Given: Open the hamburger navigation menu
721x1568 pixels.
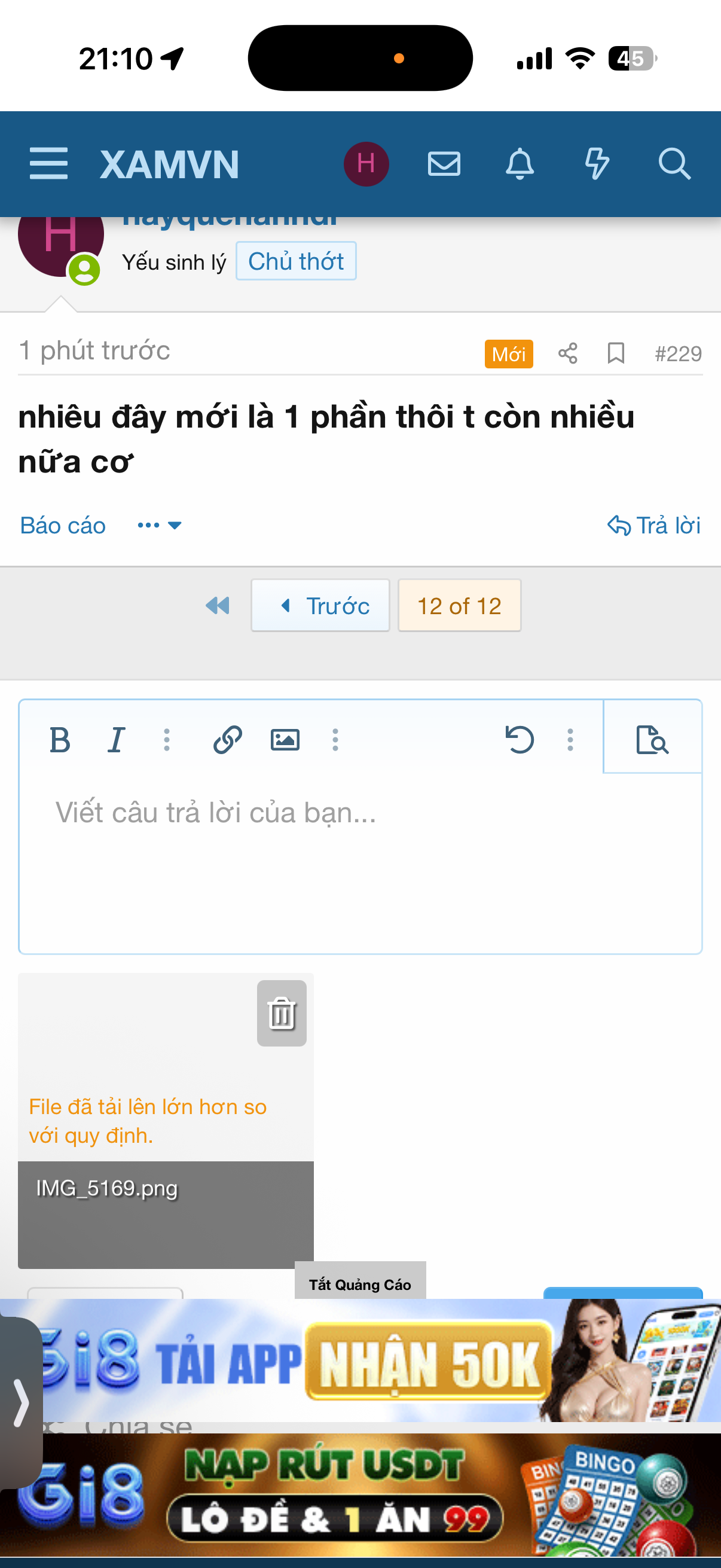Looking at the screenshot, I should 48,164.
